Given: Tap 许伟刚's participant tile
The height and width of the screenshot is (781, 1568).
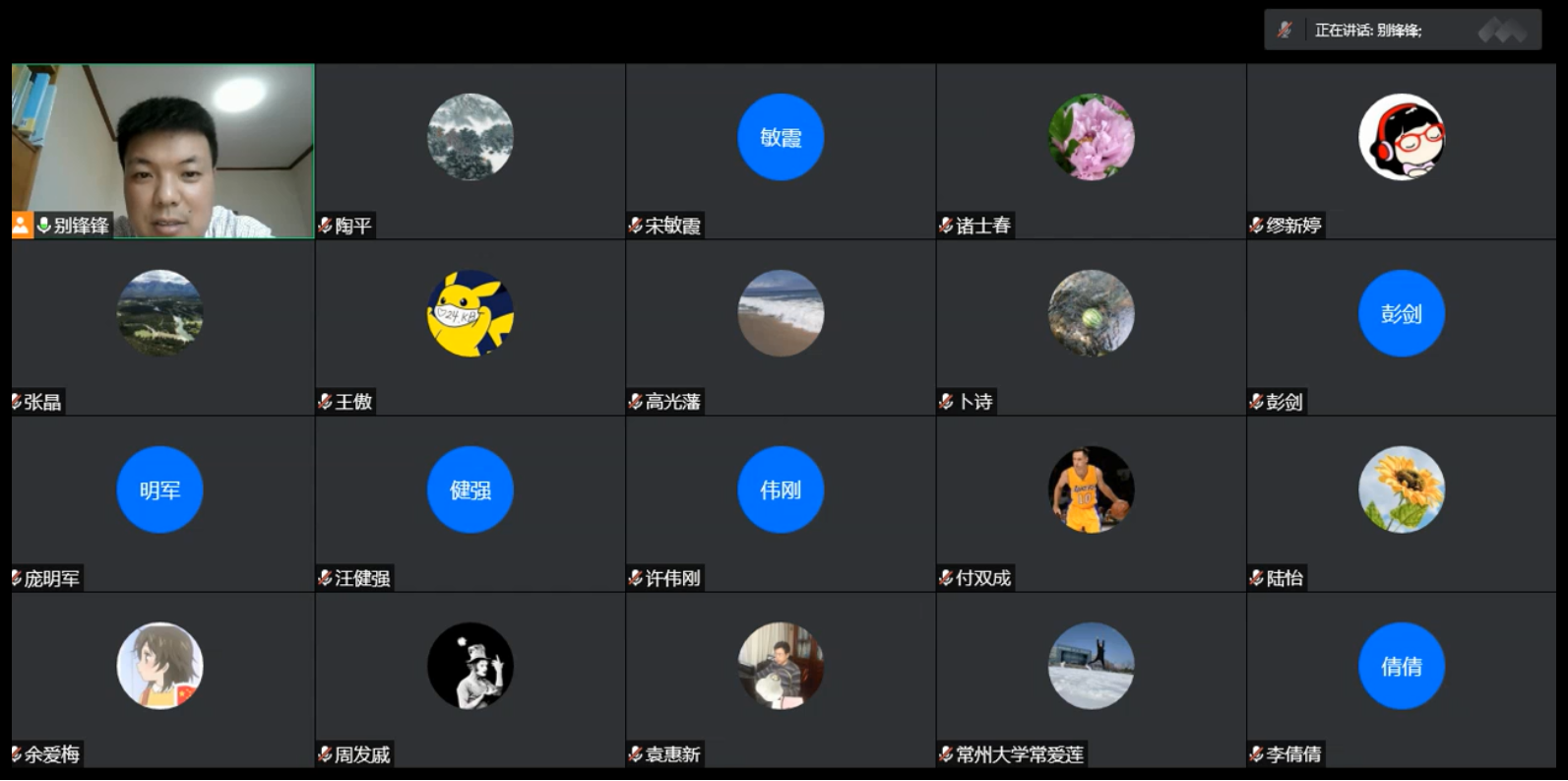Looking at the screenshot, I should click(780, 503).
